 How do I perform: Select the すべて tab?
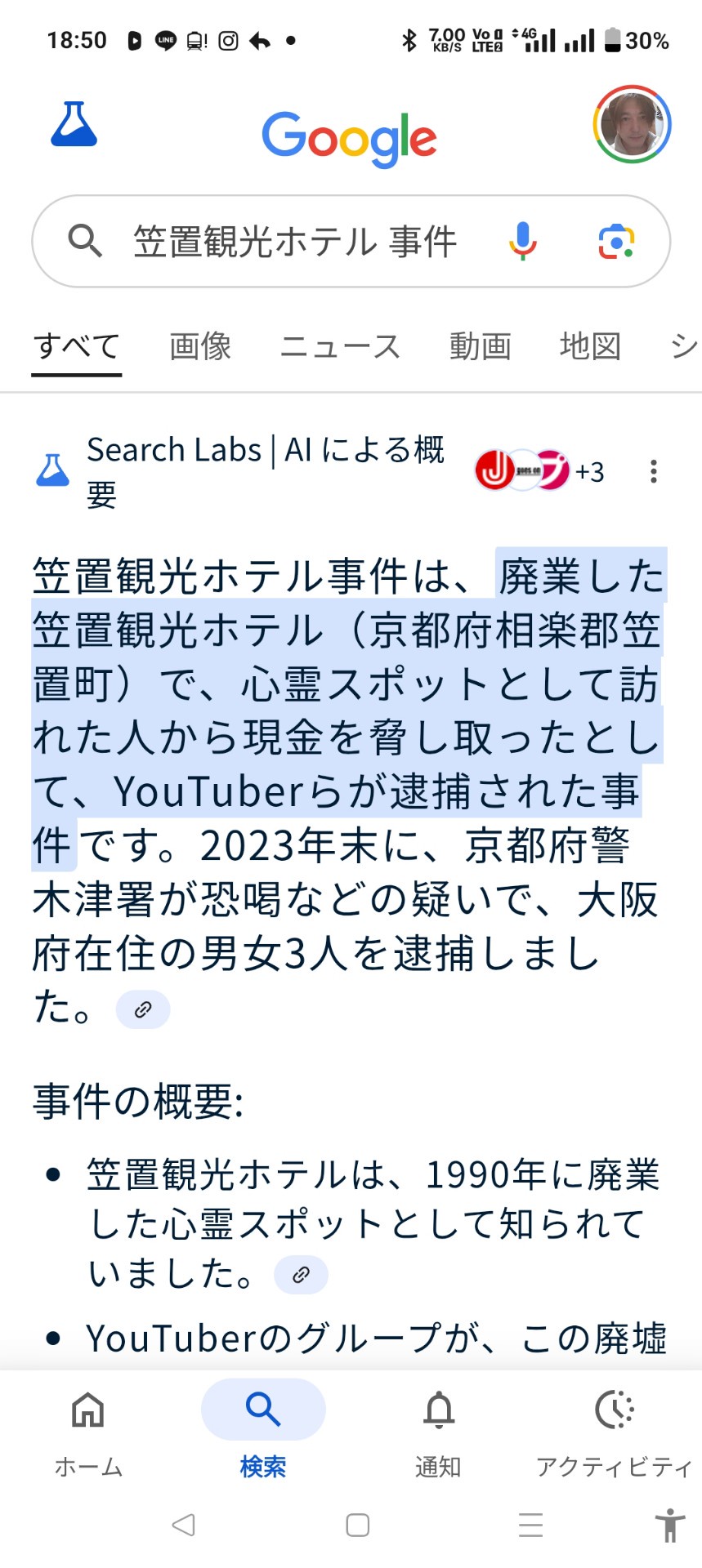[x=77, y=346]
